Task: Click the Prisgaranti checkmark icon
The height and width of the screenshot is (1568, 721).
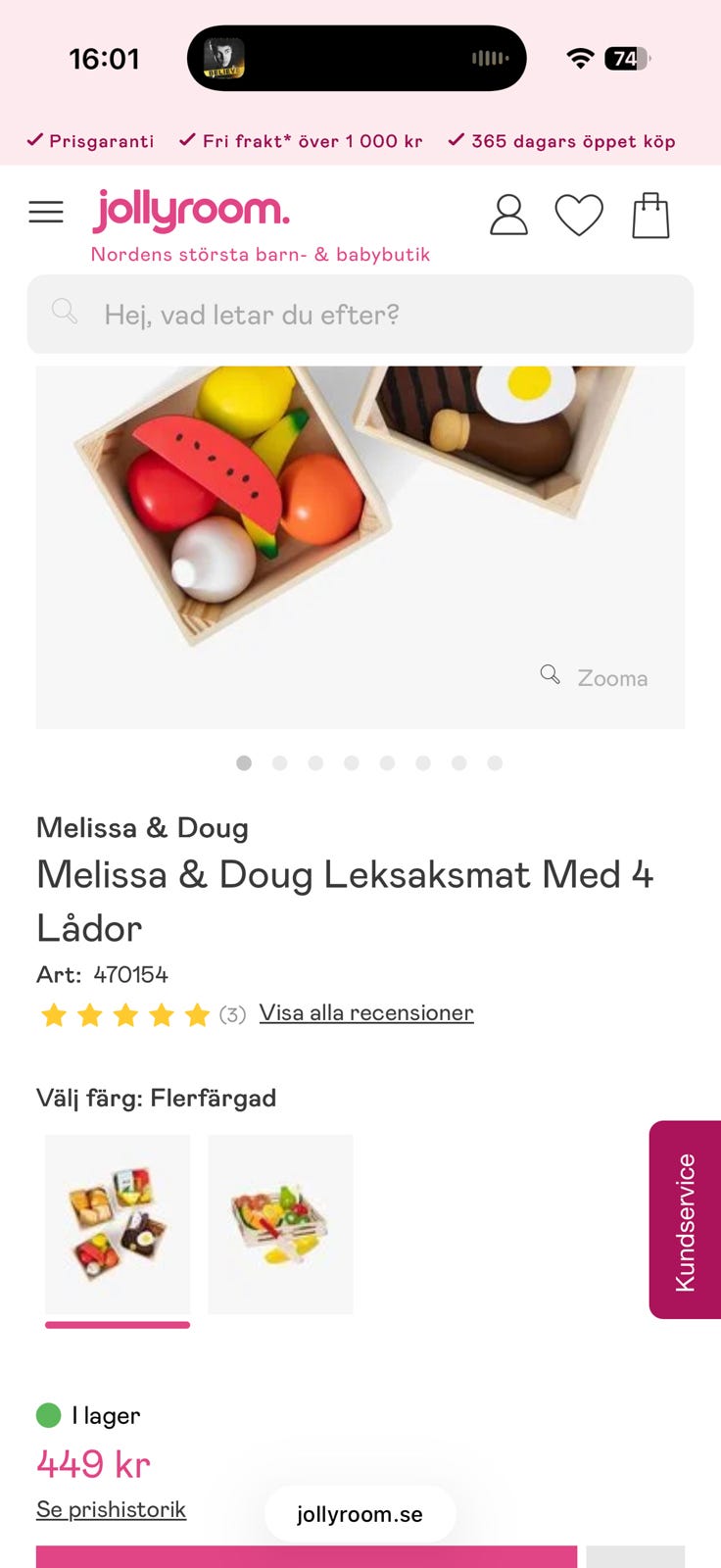Action: pyautogui.click(x=34, y=139)
